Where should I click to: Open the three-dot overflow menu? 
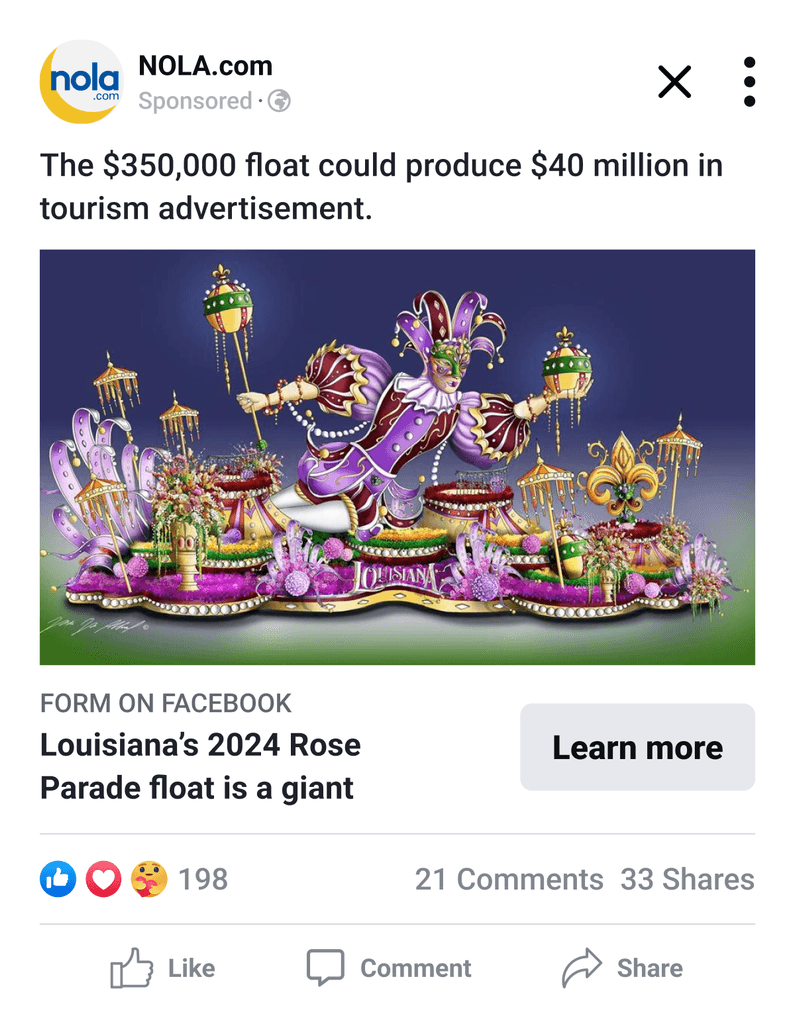tap(749, 82)
